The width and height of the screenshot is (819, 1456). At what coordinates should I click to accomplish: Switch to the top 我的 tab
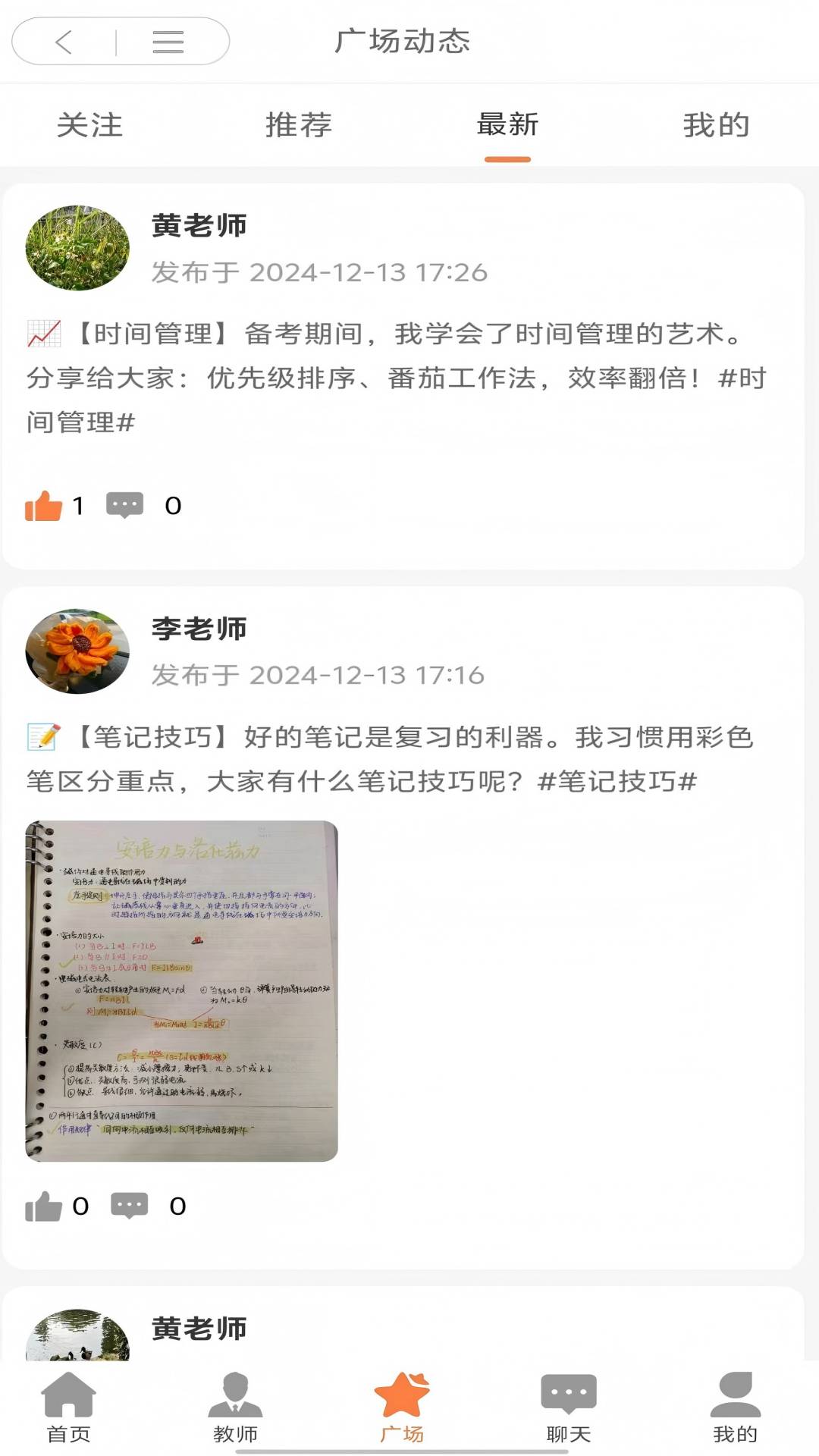(x=716, y=125)
